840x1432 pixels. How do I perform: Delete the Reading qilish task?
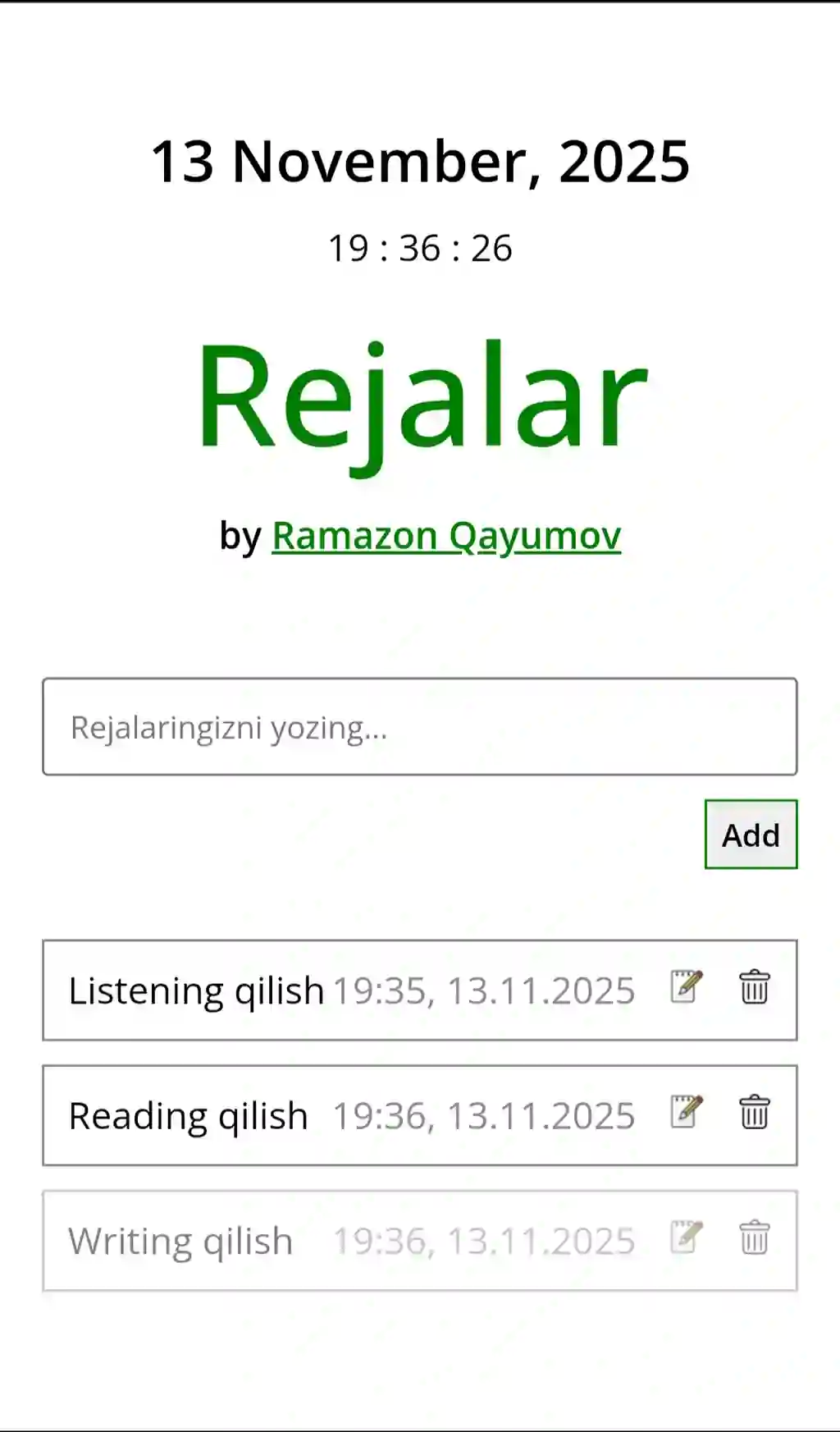point(754,1113)
